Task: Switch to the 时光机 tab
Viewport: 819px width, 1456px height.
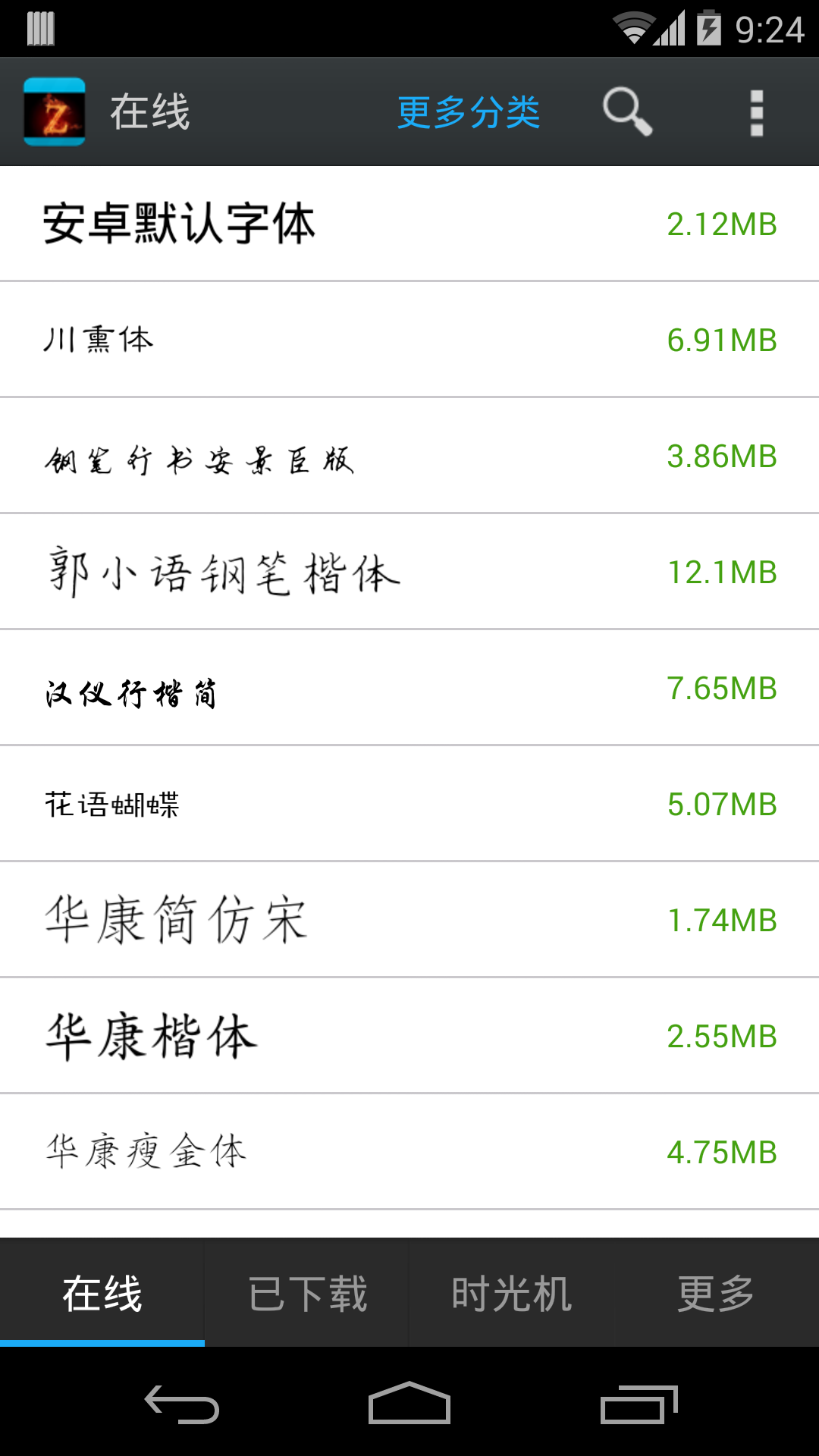Action: 512,1293
